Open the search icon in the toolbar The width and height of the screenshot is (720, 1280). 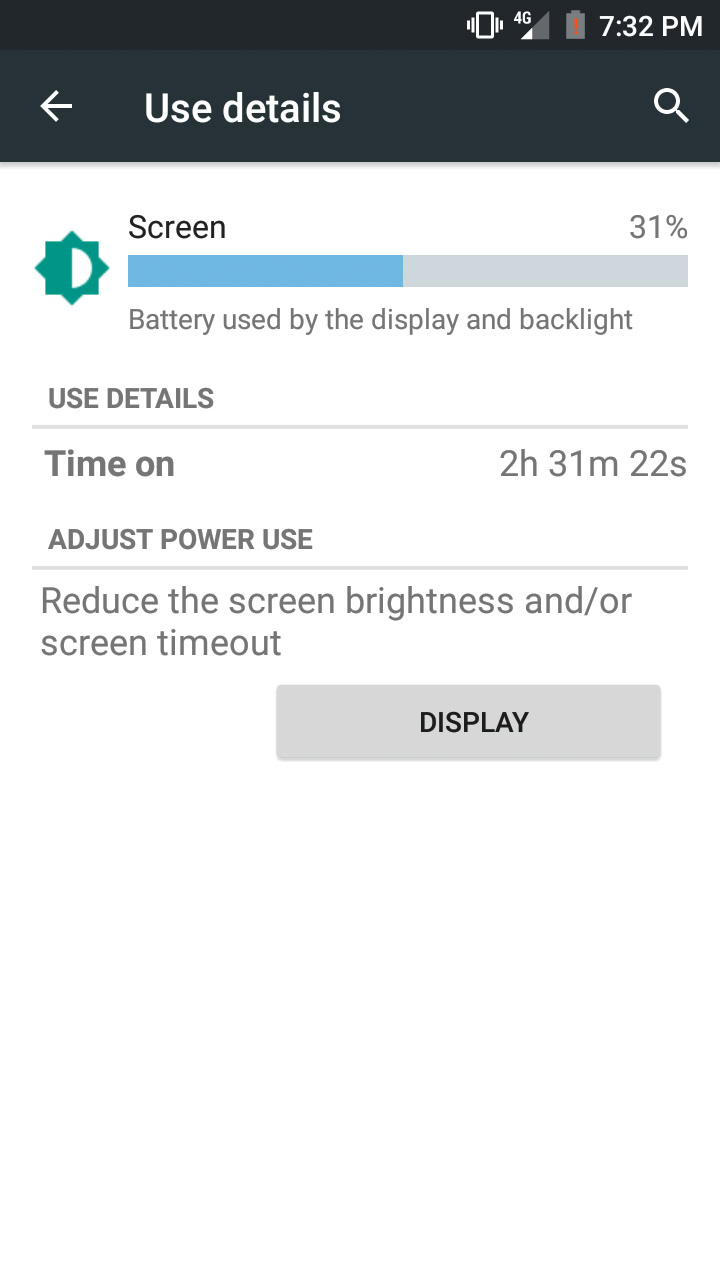(x=671, y=106)
